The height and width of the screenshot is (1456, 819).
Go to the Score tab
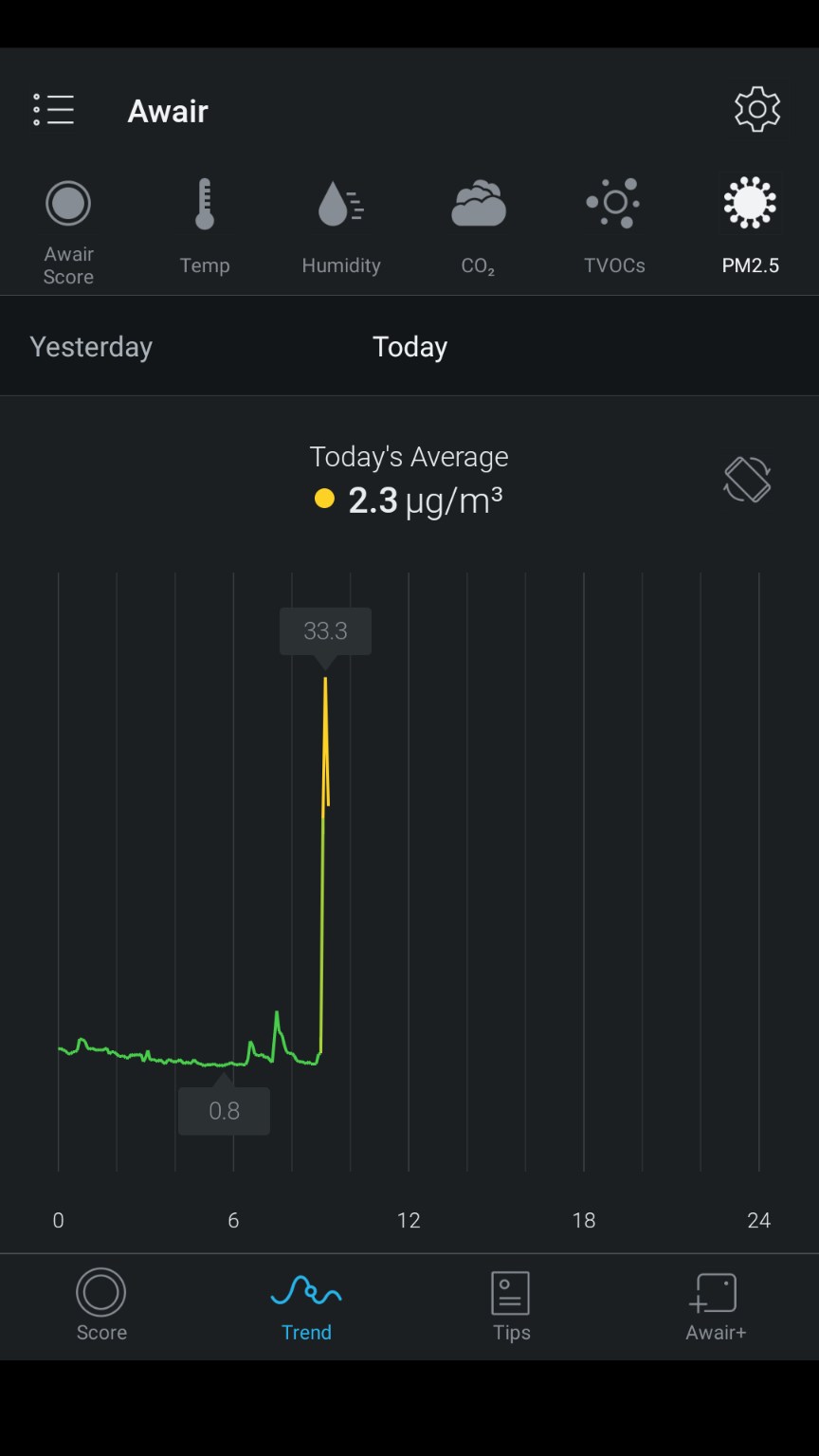point(101,1306)
